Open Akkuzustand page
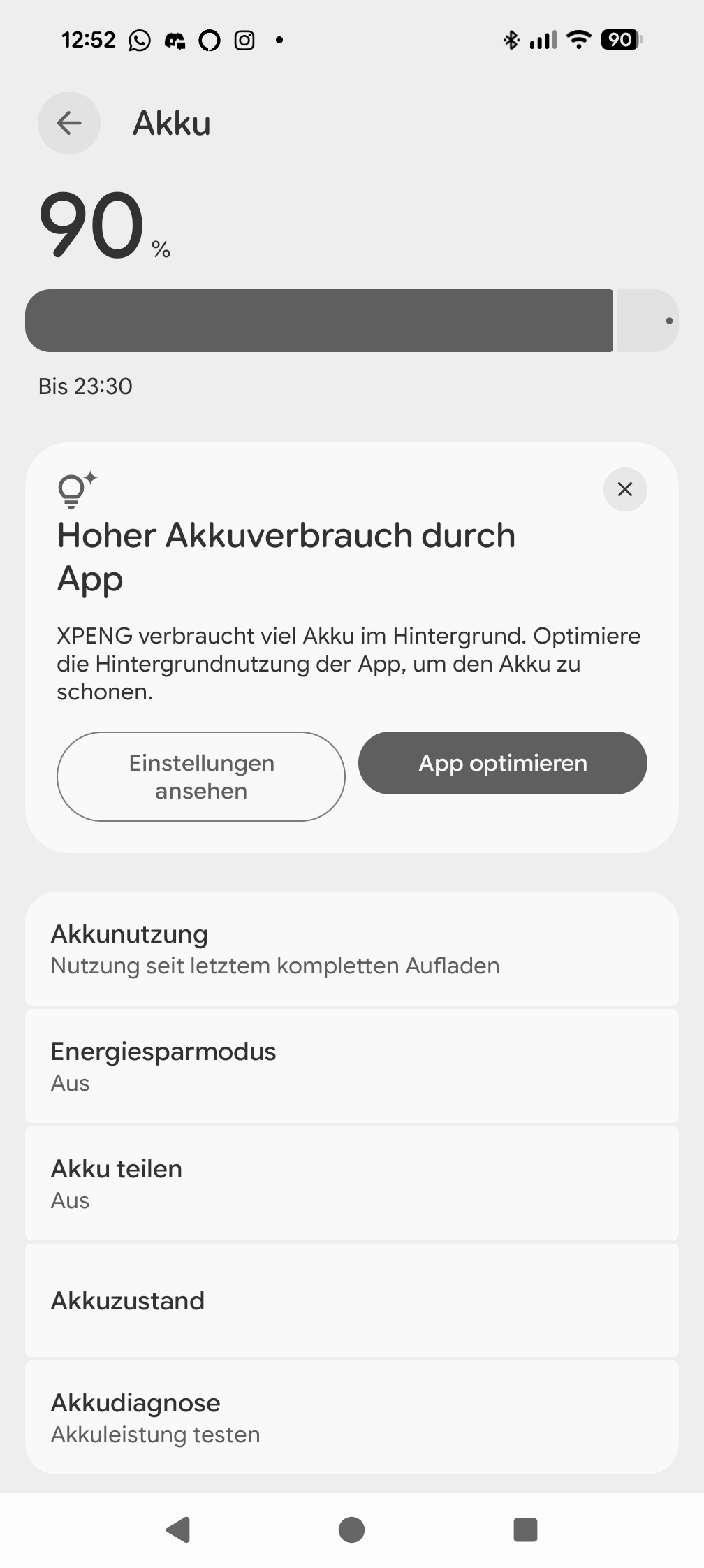The width and height of the screenshot is (704, 1568). [352, 1300]
